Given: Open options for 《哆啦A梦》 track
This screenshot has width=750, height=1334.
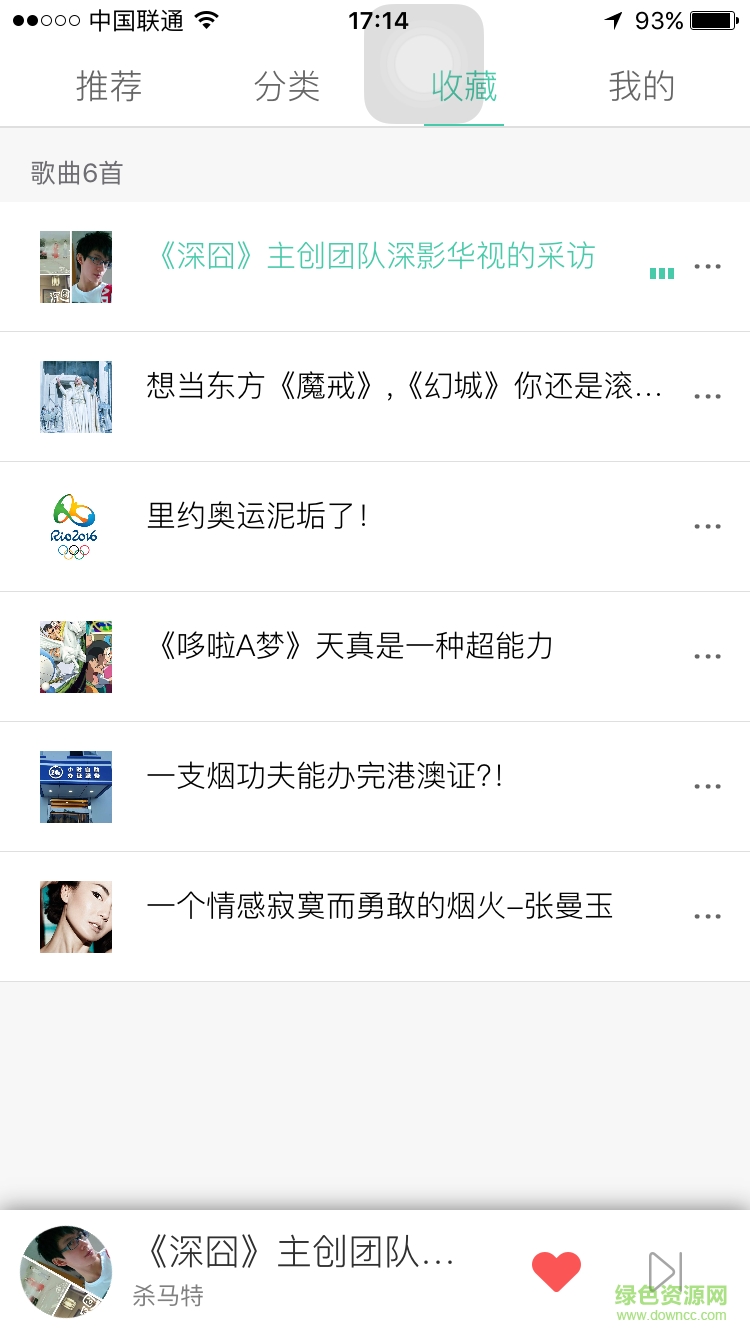Looking at the screenshot, I should 708,656.
